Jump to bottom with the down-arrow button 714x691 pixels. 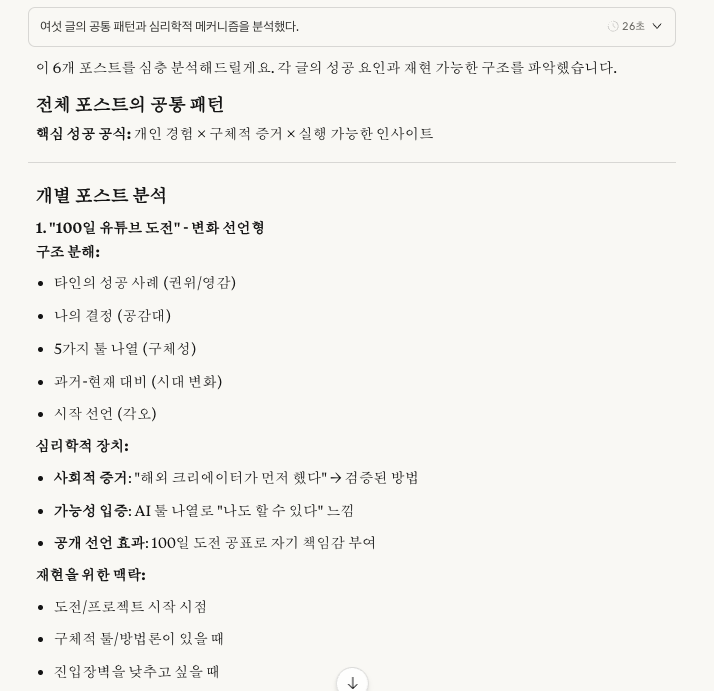pos(352,682)
